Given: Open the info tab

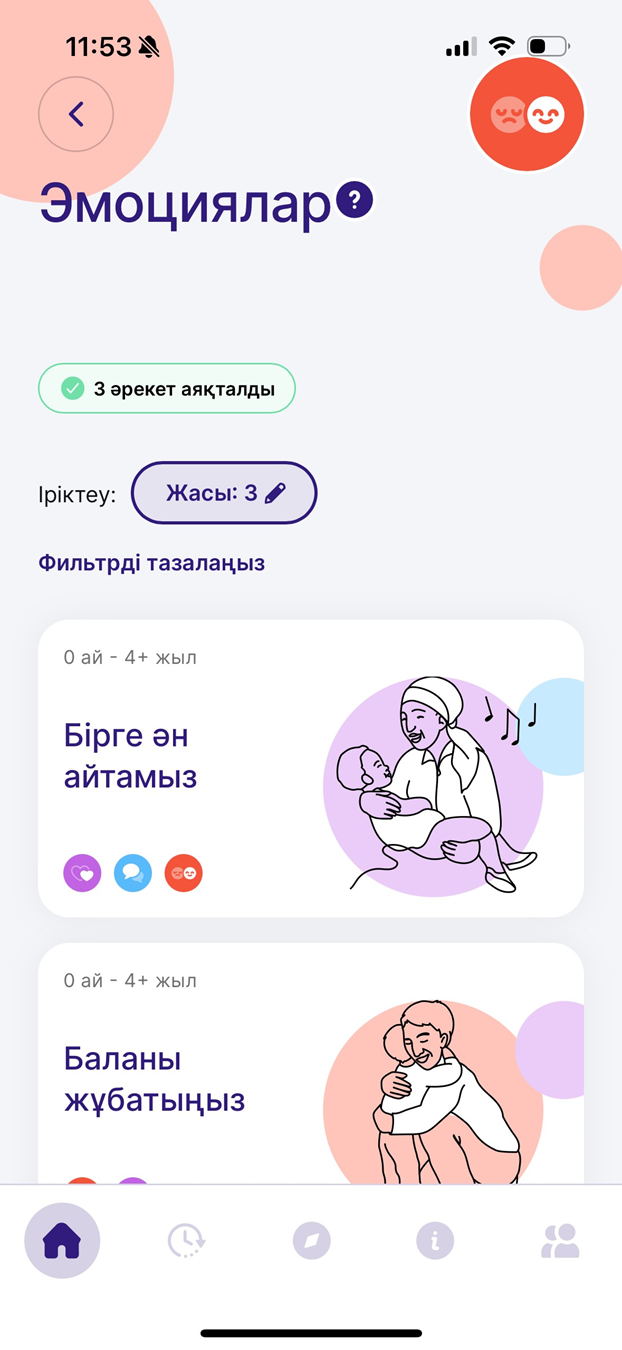Looking at the screenshot, I should pos(435,1241).
